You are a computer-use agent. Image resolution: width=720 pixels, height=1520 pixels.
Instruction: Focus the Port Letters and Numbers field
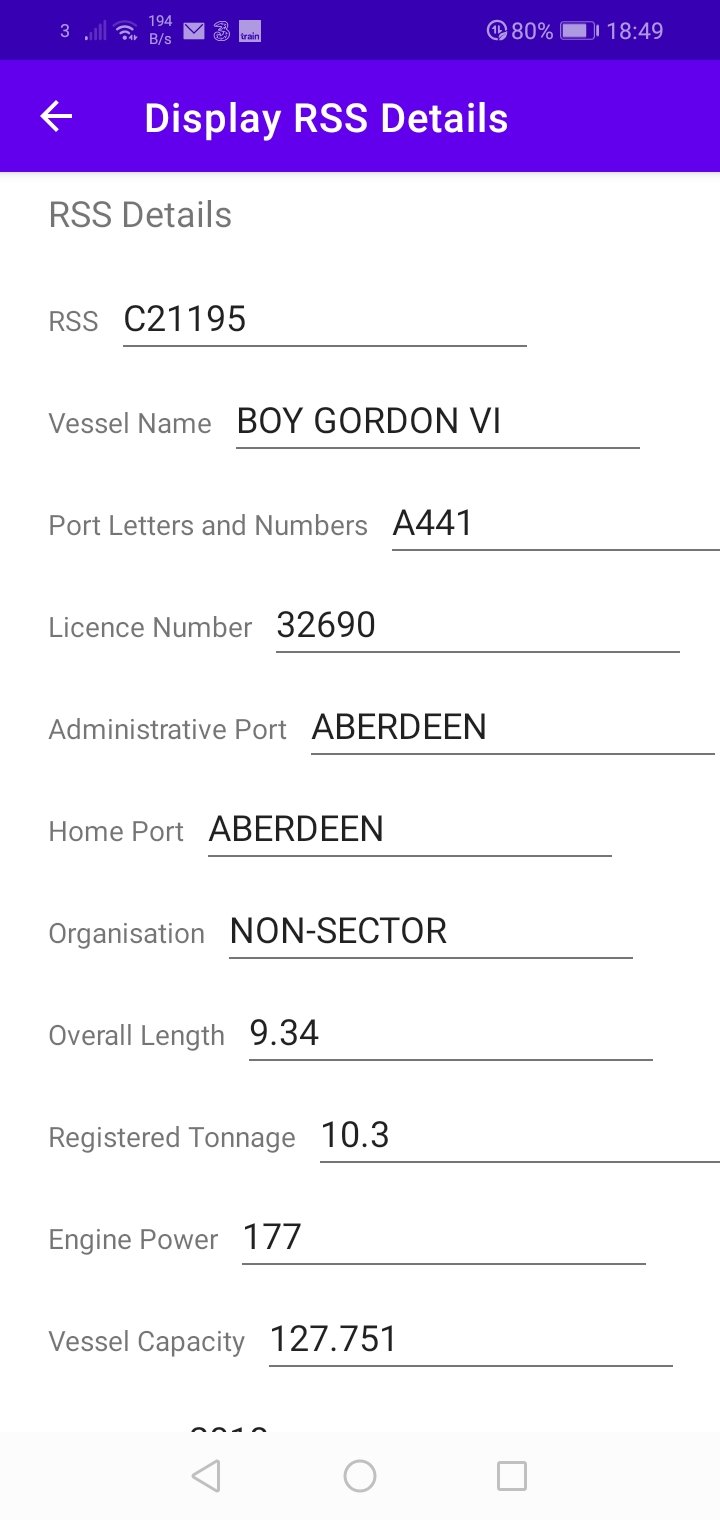[555, 524]
